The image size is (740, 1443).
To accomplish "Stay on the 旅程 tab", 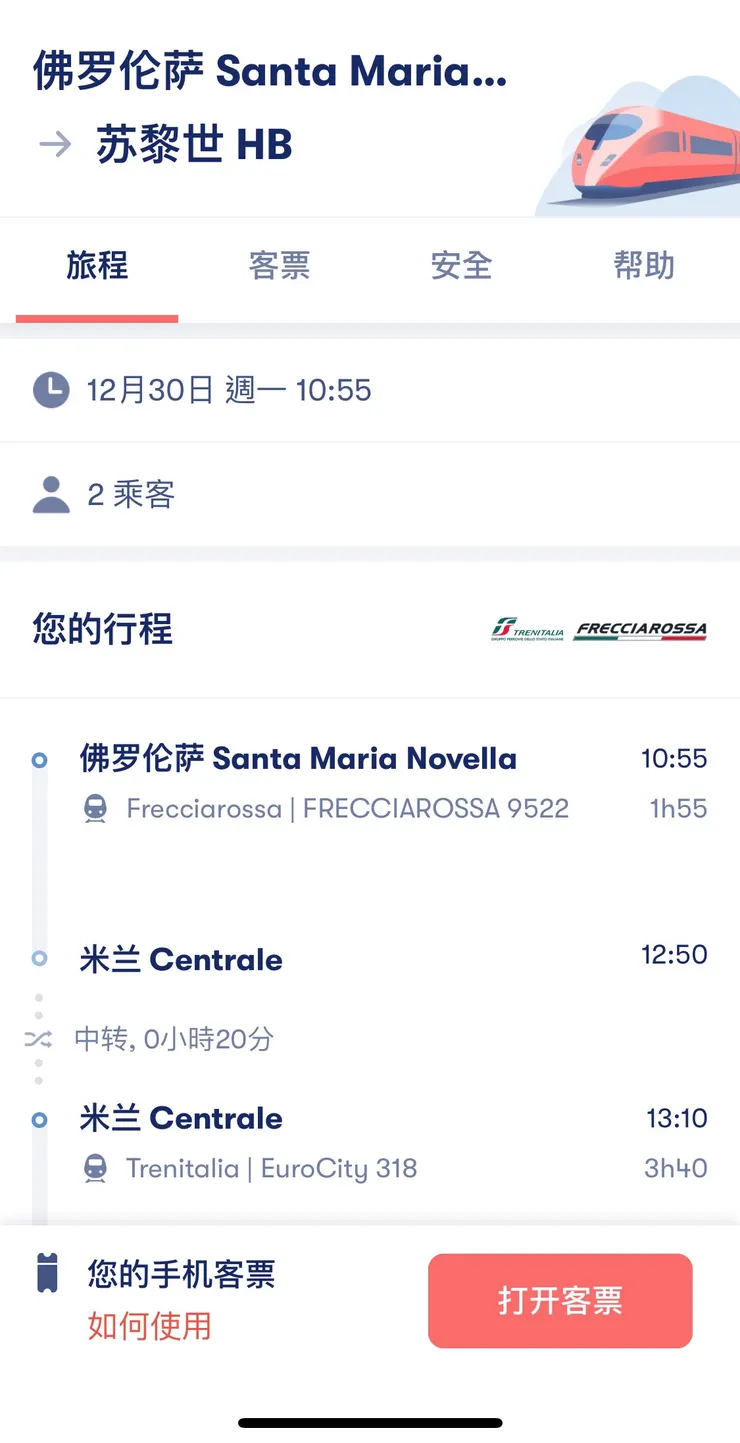I will [97, 265].
